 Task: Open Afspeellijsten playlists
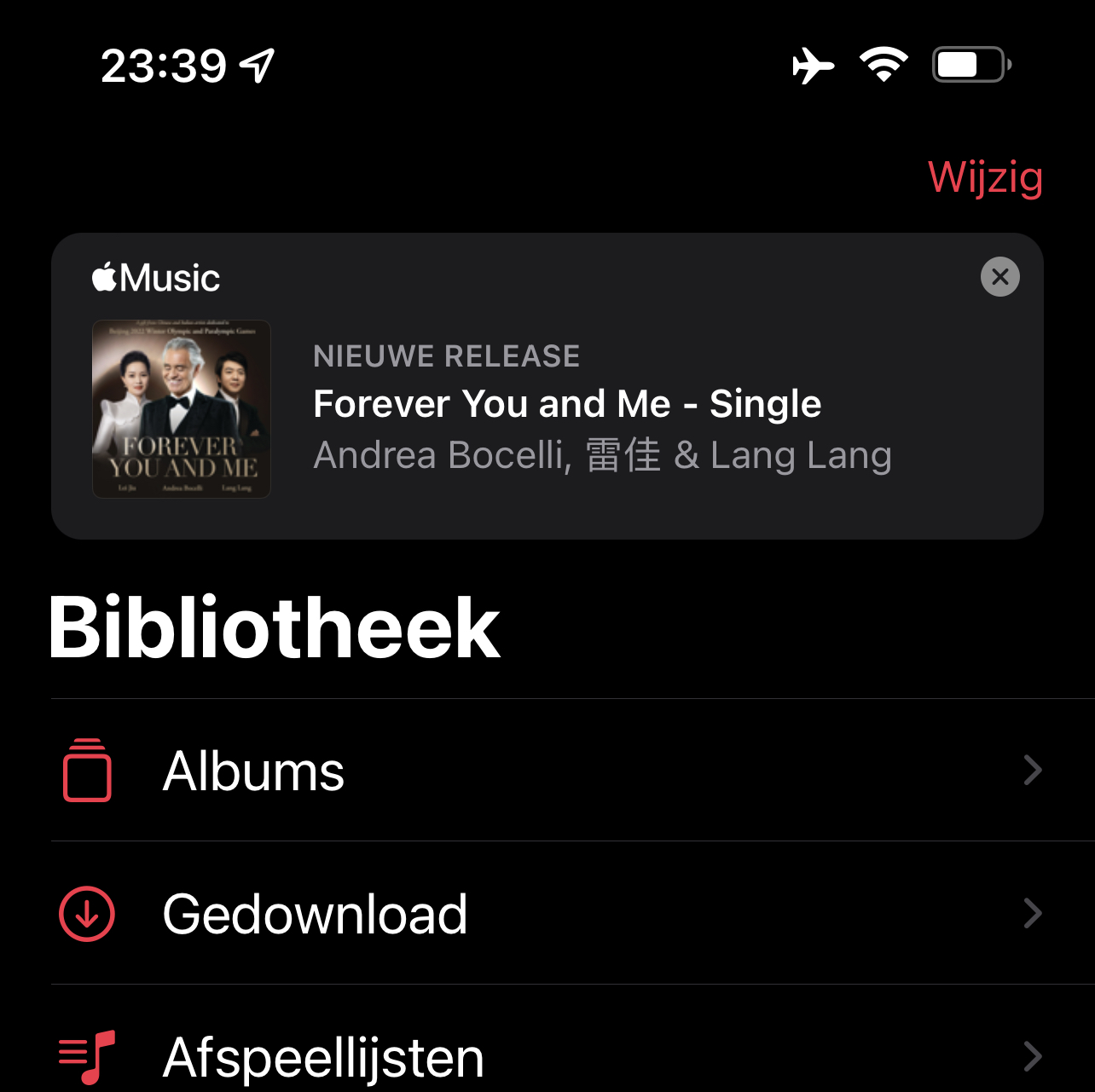point(546,1055)
